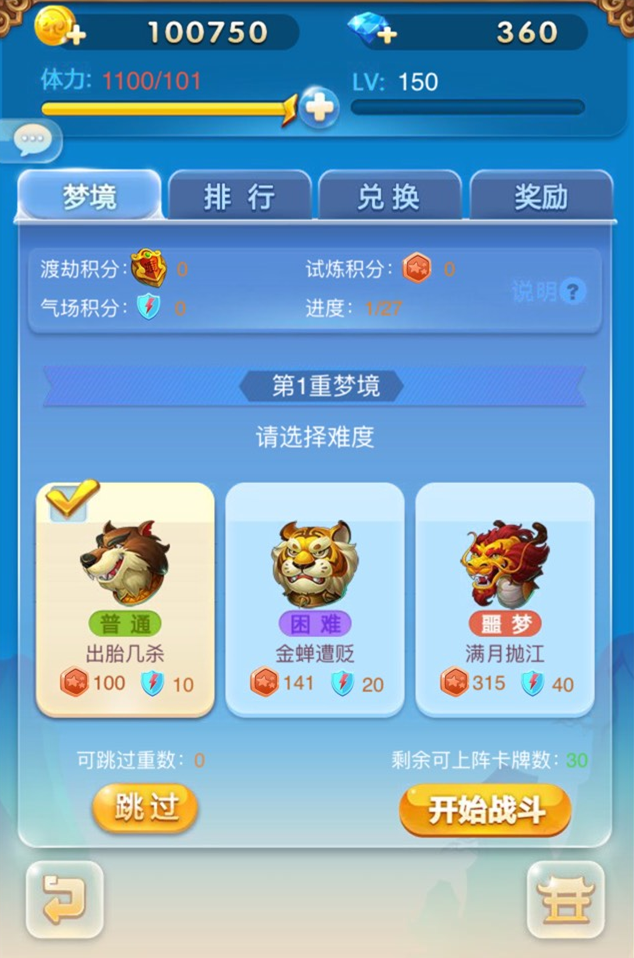The width and height of the screenshot is (634, 958).
Task: Go back with the return arrow
Action: tap(64, 900)
